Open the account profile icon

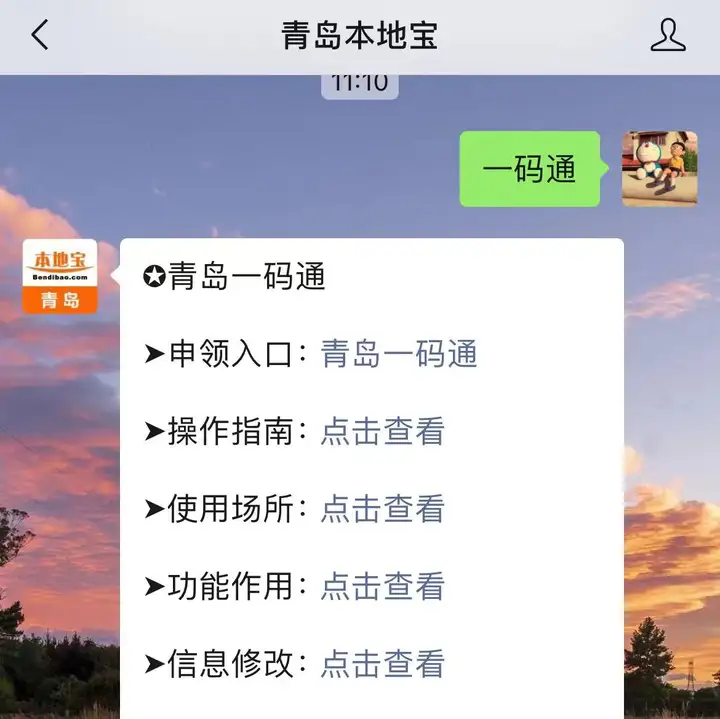(668, 36)
